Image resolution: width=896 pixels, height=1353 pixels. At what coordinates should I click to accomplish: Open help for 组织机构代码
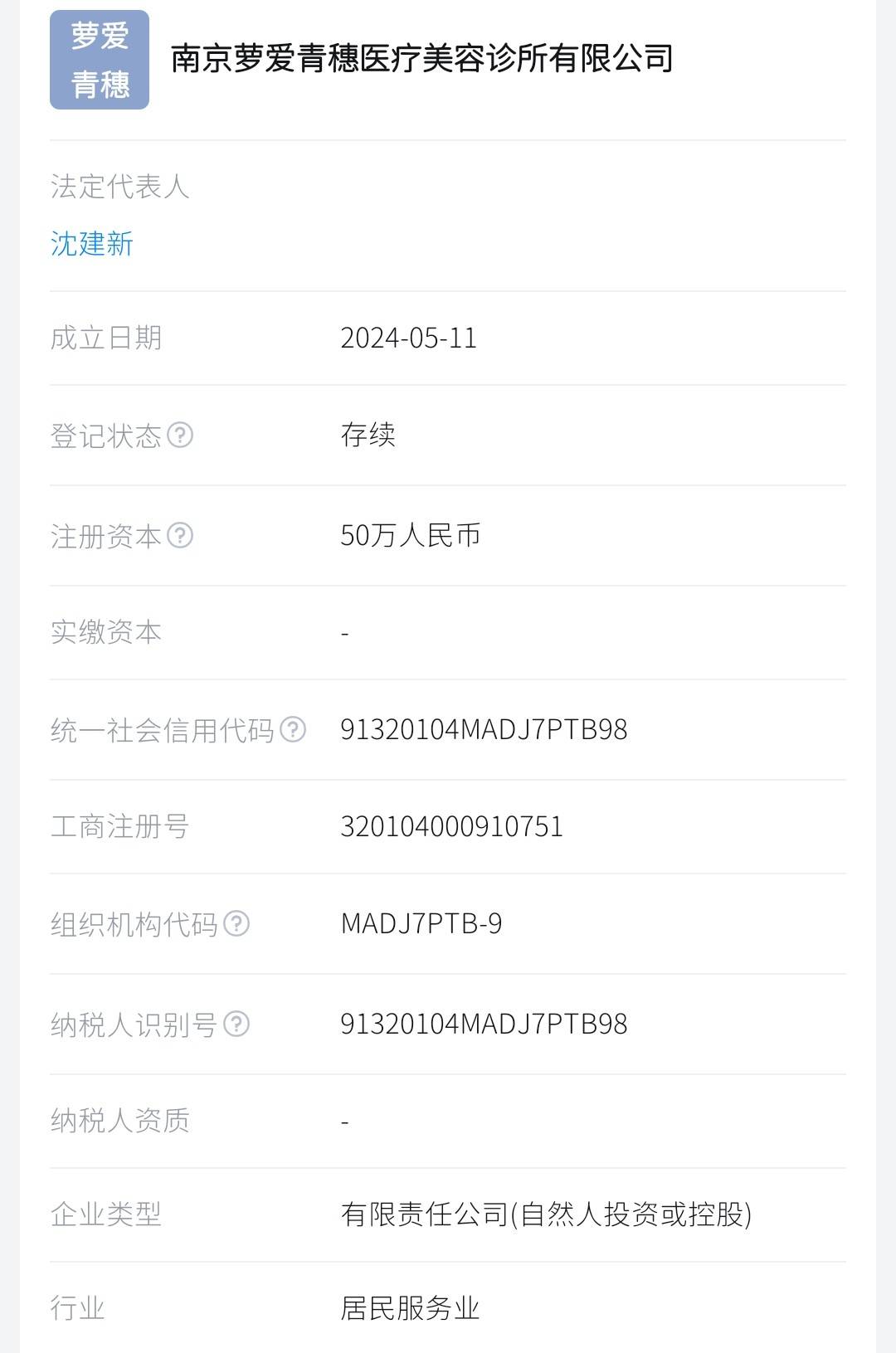tap(236, 923)
